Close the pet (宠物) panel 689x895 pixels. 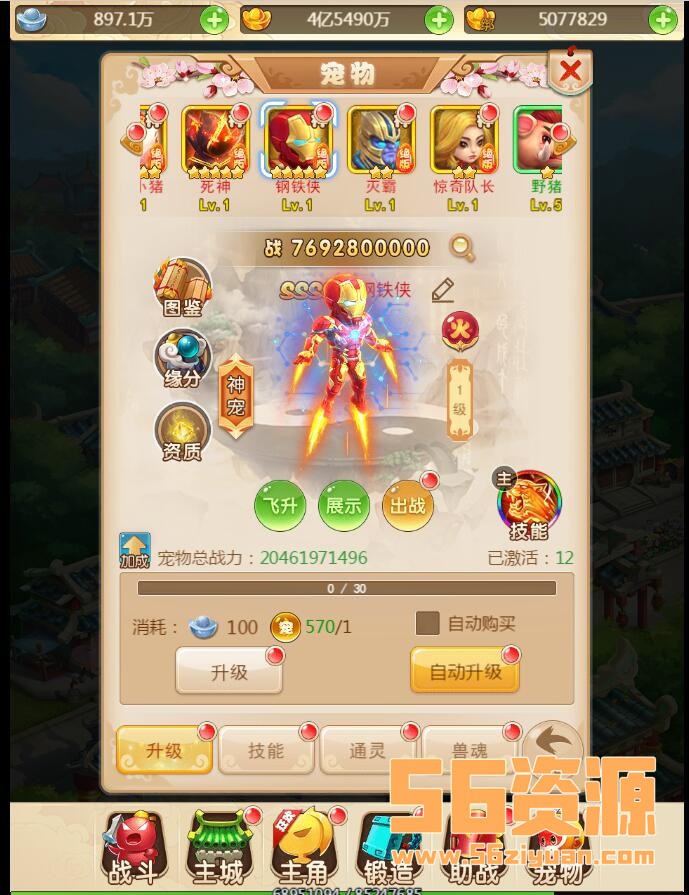[570, 71]
